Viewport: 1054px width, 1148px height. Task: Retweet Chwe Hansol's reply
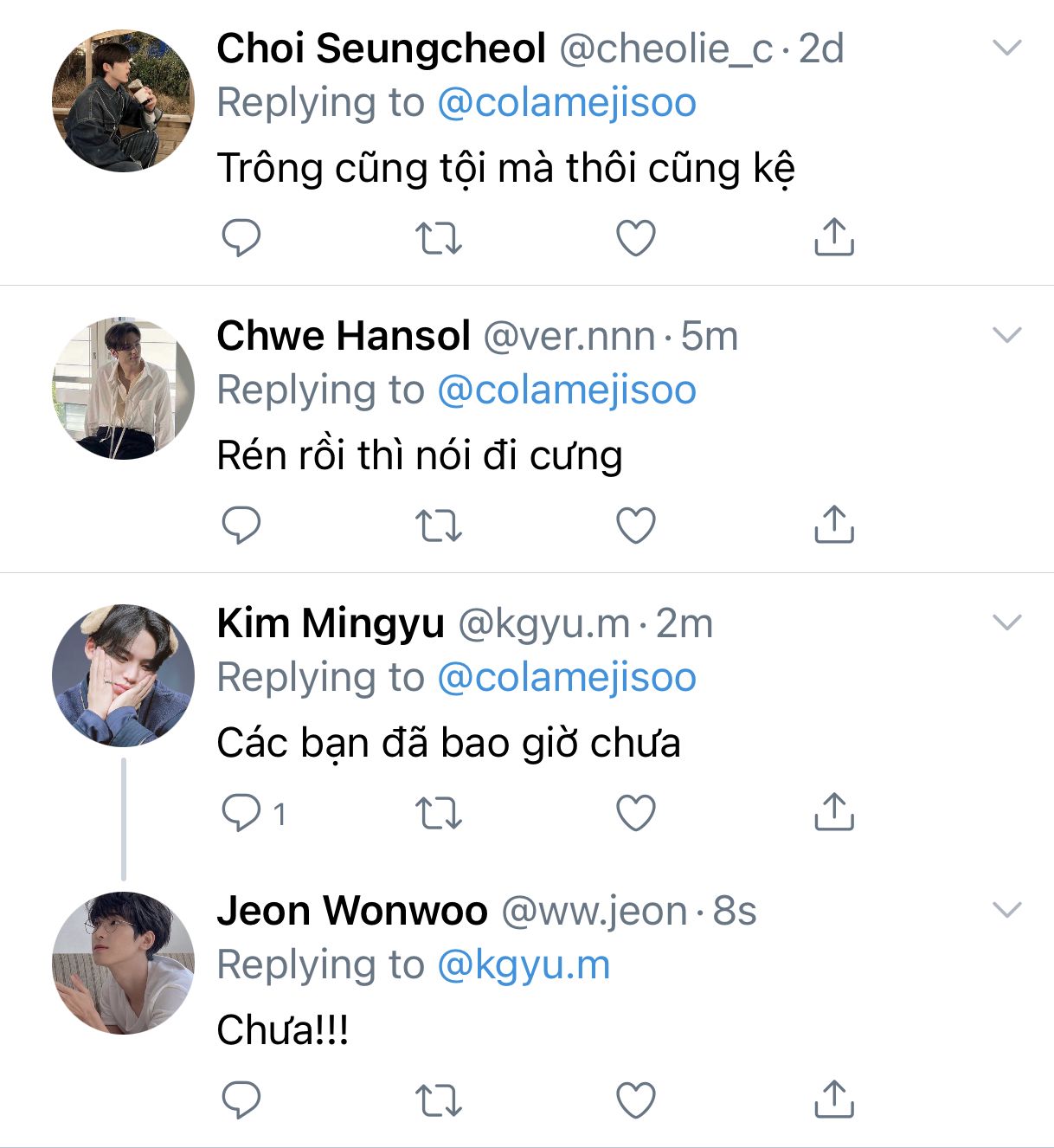tap(439, 526)
